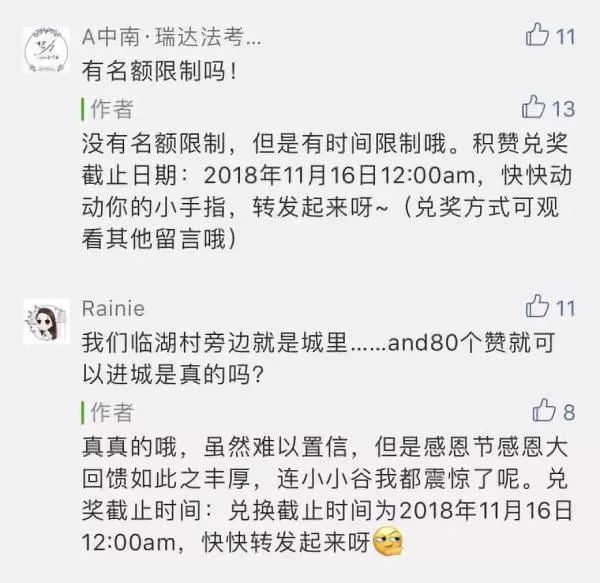
Task: Like the author's reply with 8 likes
Action: (544, 410)
